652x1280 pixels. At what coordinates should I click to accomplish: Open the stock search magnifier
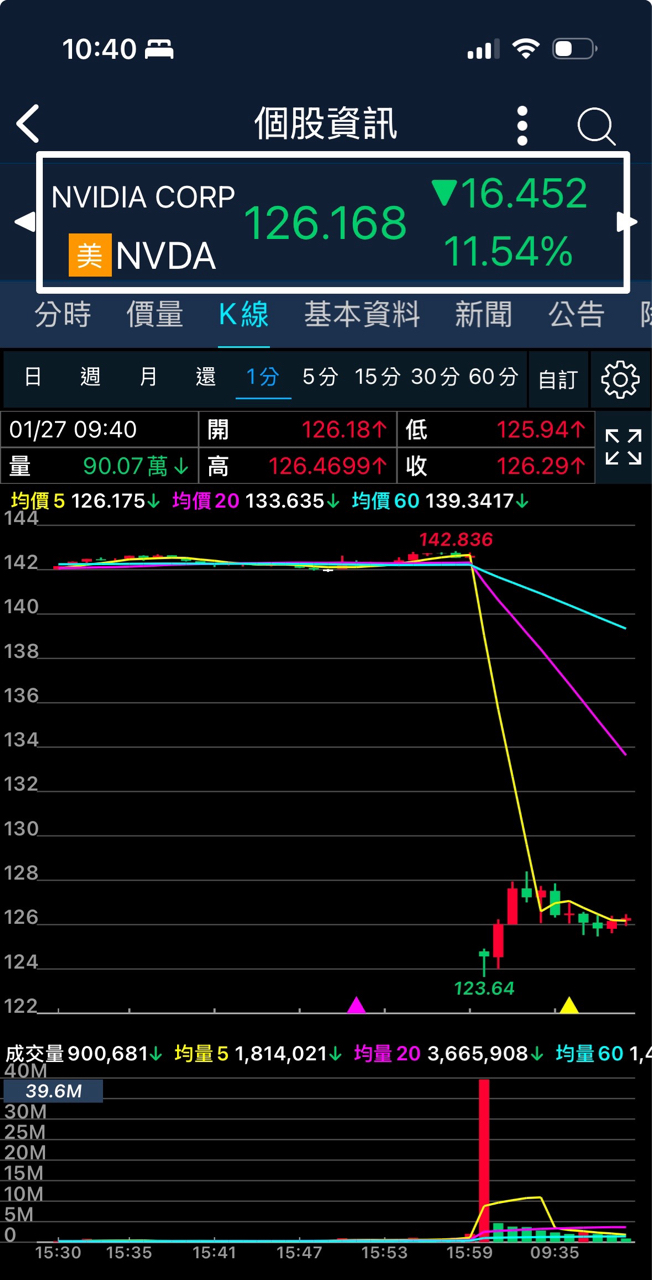pos(596,126)
